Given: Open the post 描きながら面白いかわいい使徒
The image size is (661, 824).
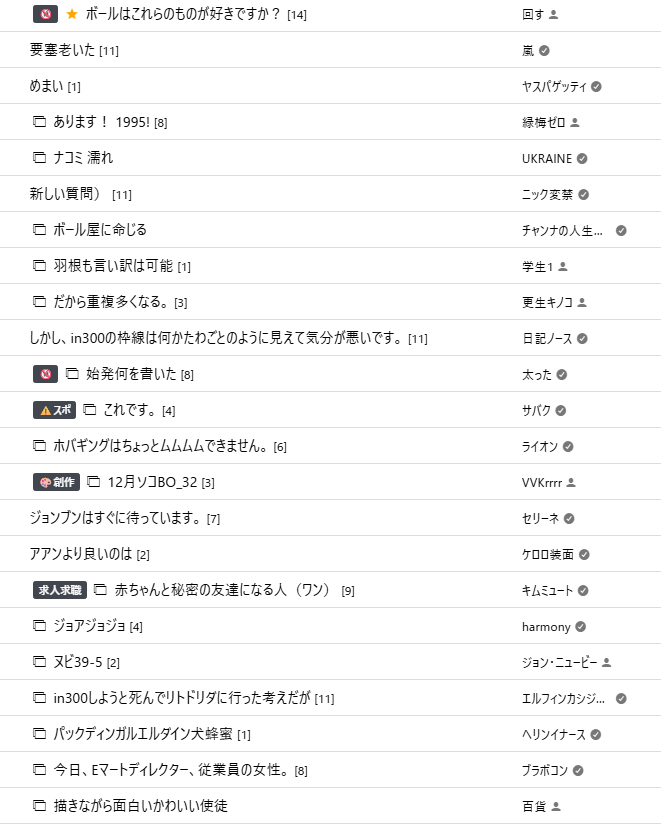Looking at the screenshot, I should pos(140,806).
